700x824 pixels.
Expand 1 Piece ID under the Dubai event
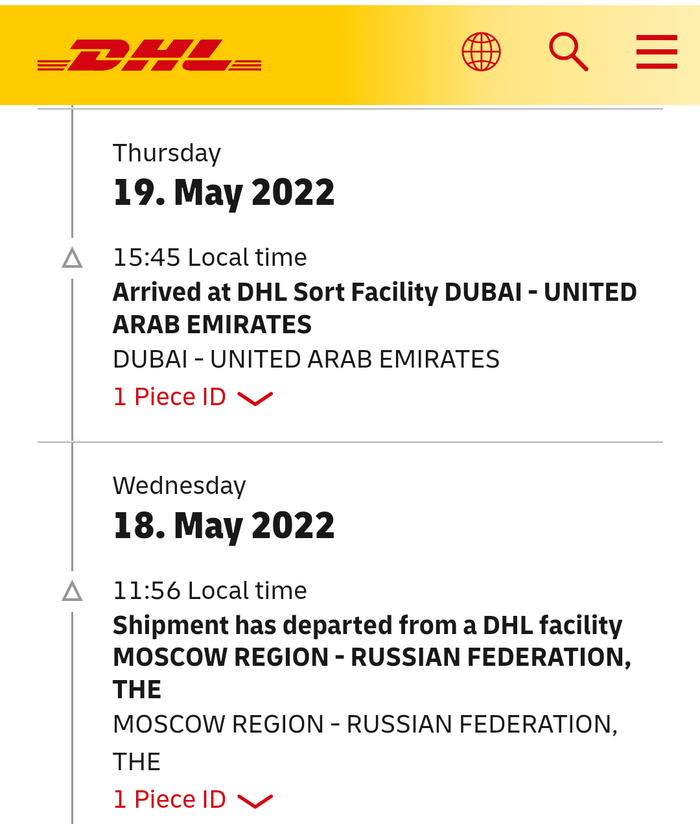coord(193,397)
